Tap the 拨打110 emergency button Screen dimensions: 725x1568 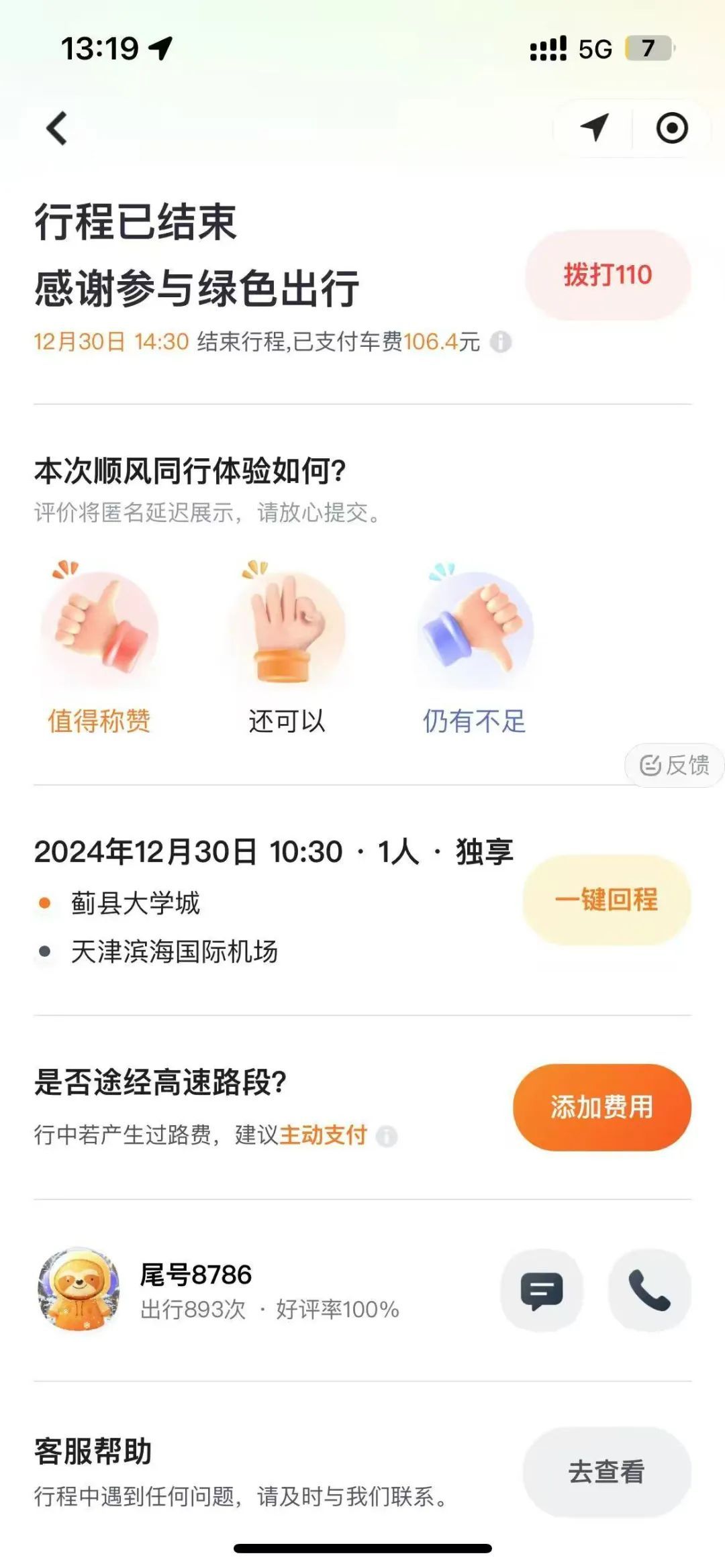[x=608, y=274]
